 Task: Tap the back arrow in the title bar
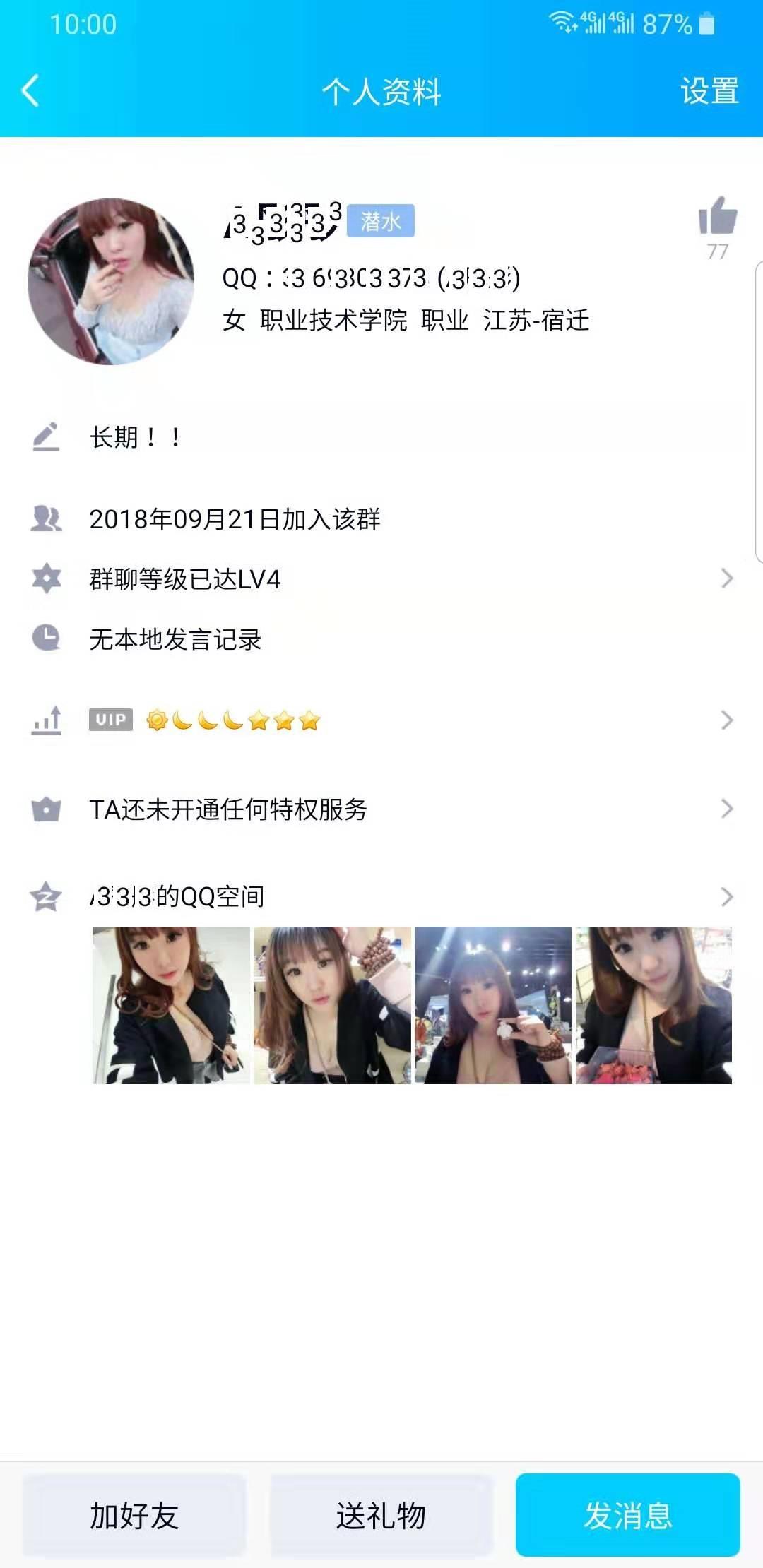[28, 90]
